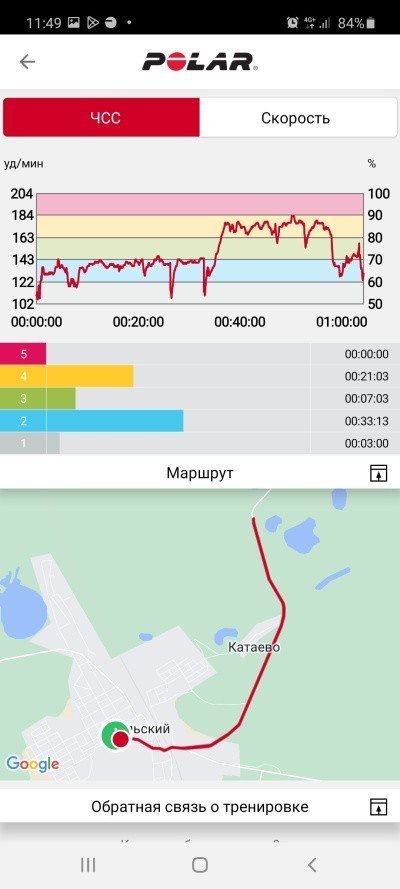Go back using the top arrow
This screenshot has width=400, height=889.
(x=27, y=62)
